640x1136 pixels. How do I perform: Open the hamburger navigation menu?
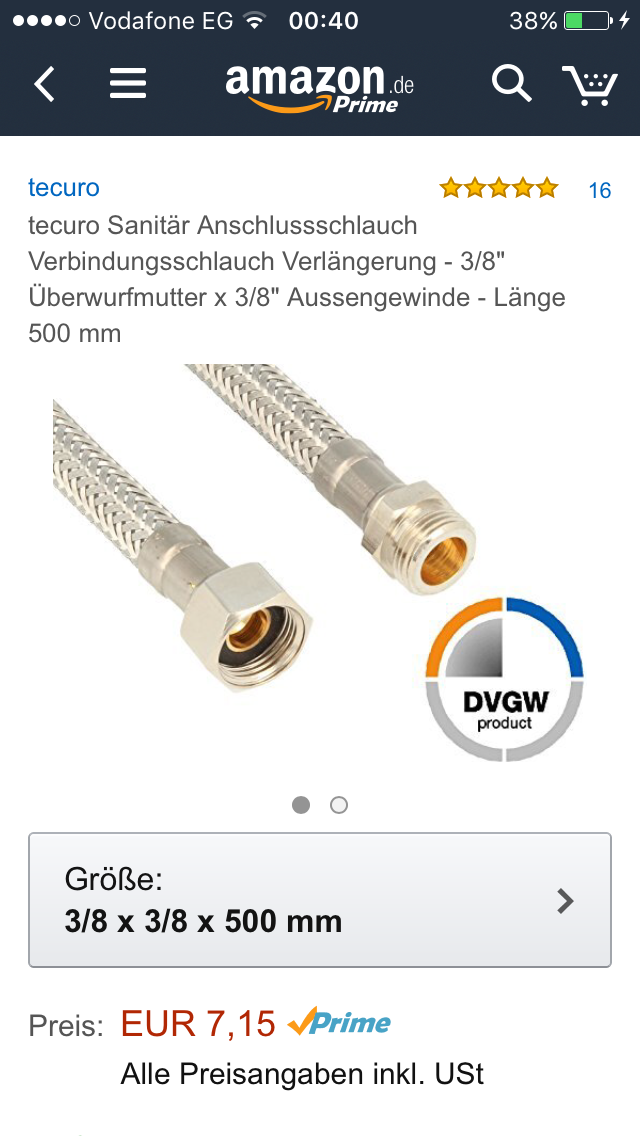point(128,84)
